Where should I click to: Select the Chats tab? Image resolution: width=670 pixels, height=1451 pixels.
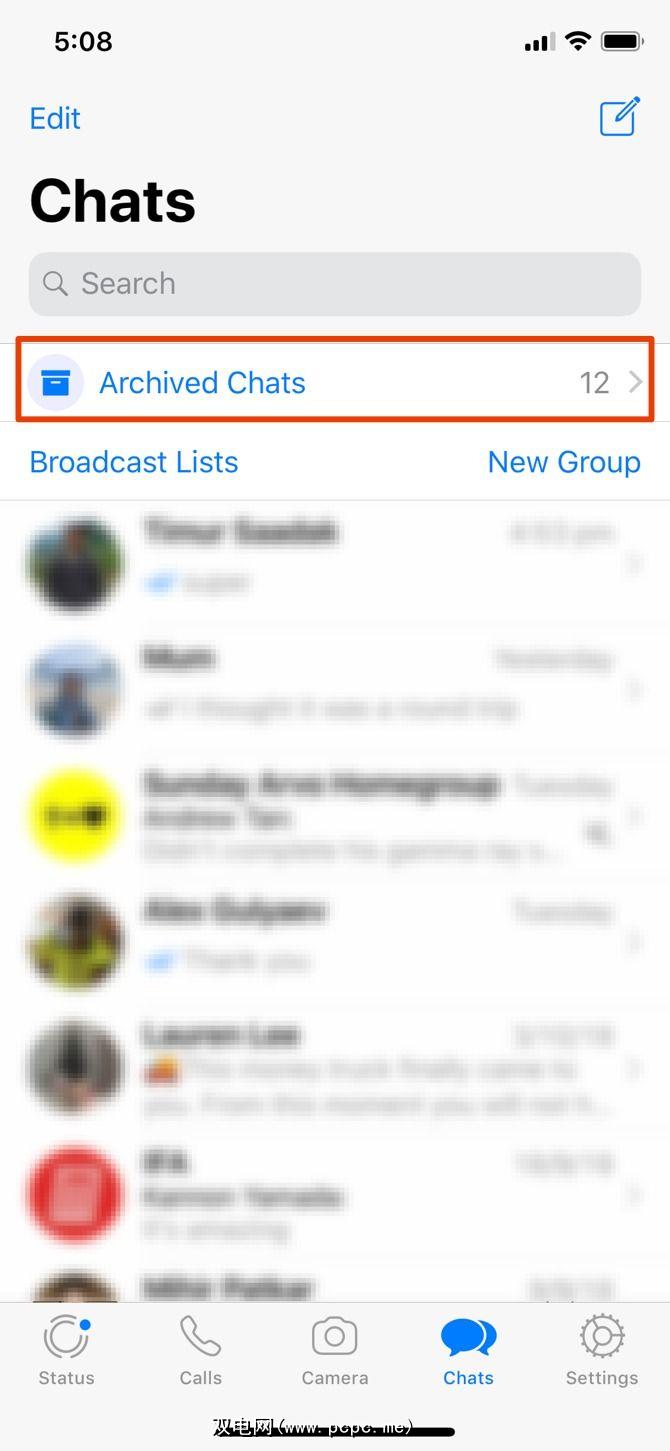click(x=468, y=1350)
